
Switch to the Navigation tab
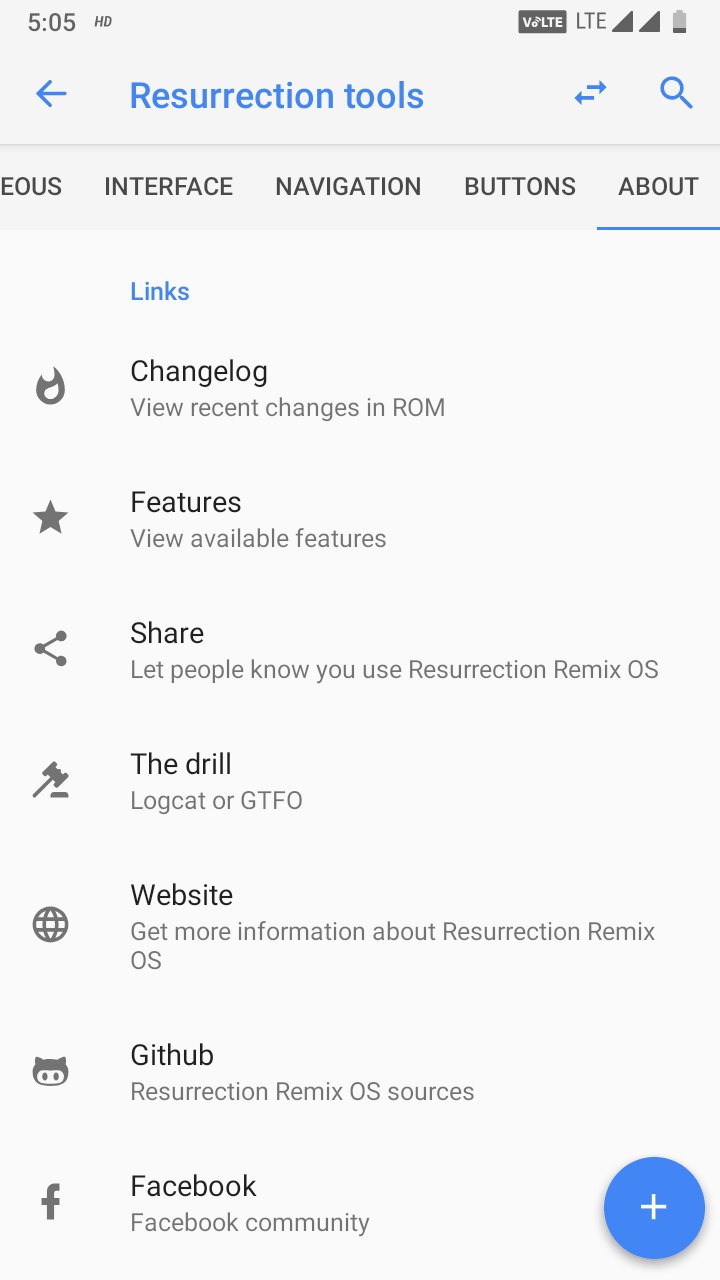coord(348,187)
